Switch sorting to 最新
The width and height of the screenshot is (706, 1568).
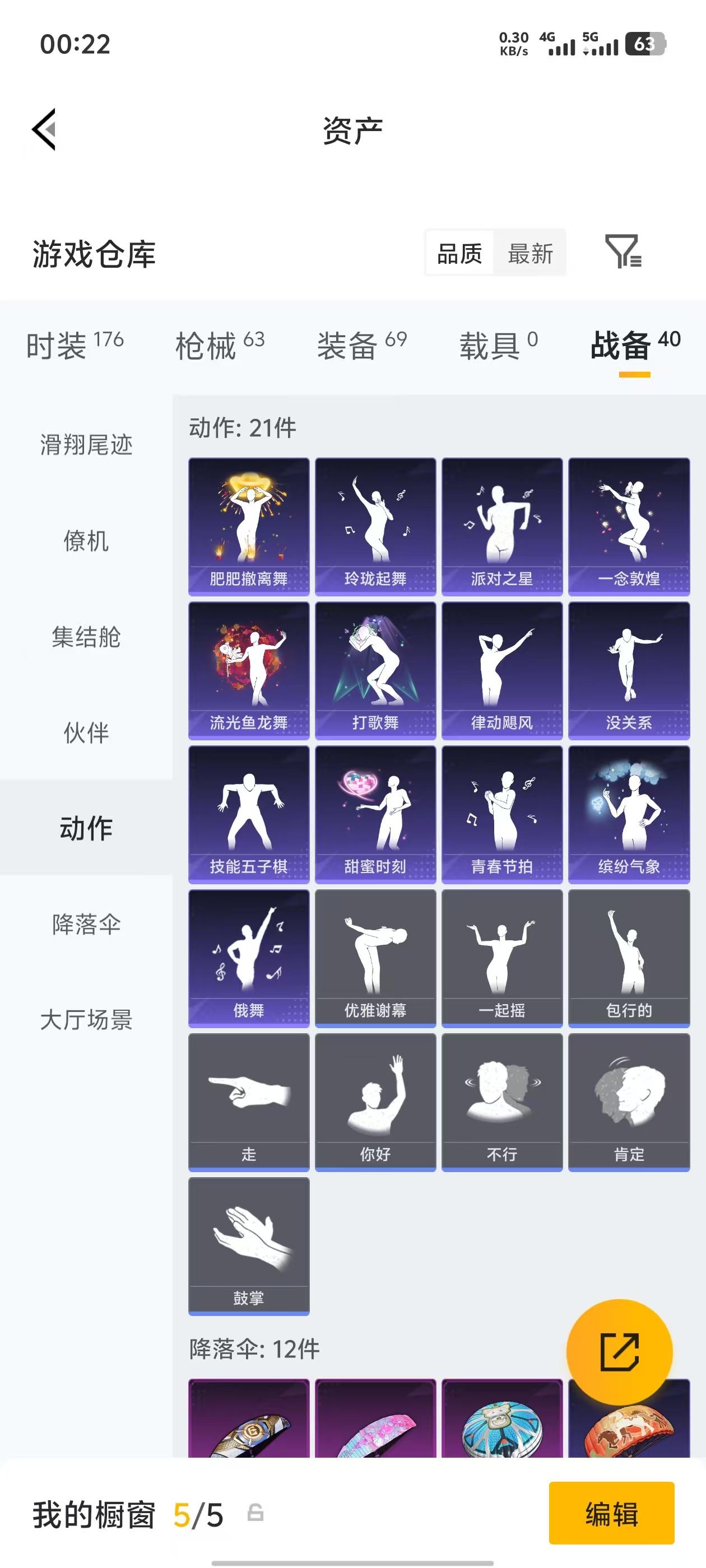tap(531, 254)
